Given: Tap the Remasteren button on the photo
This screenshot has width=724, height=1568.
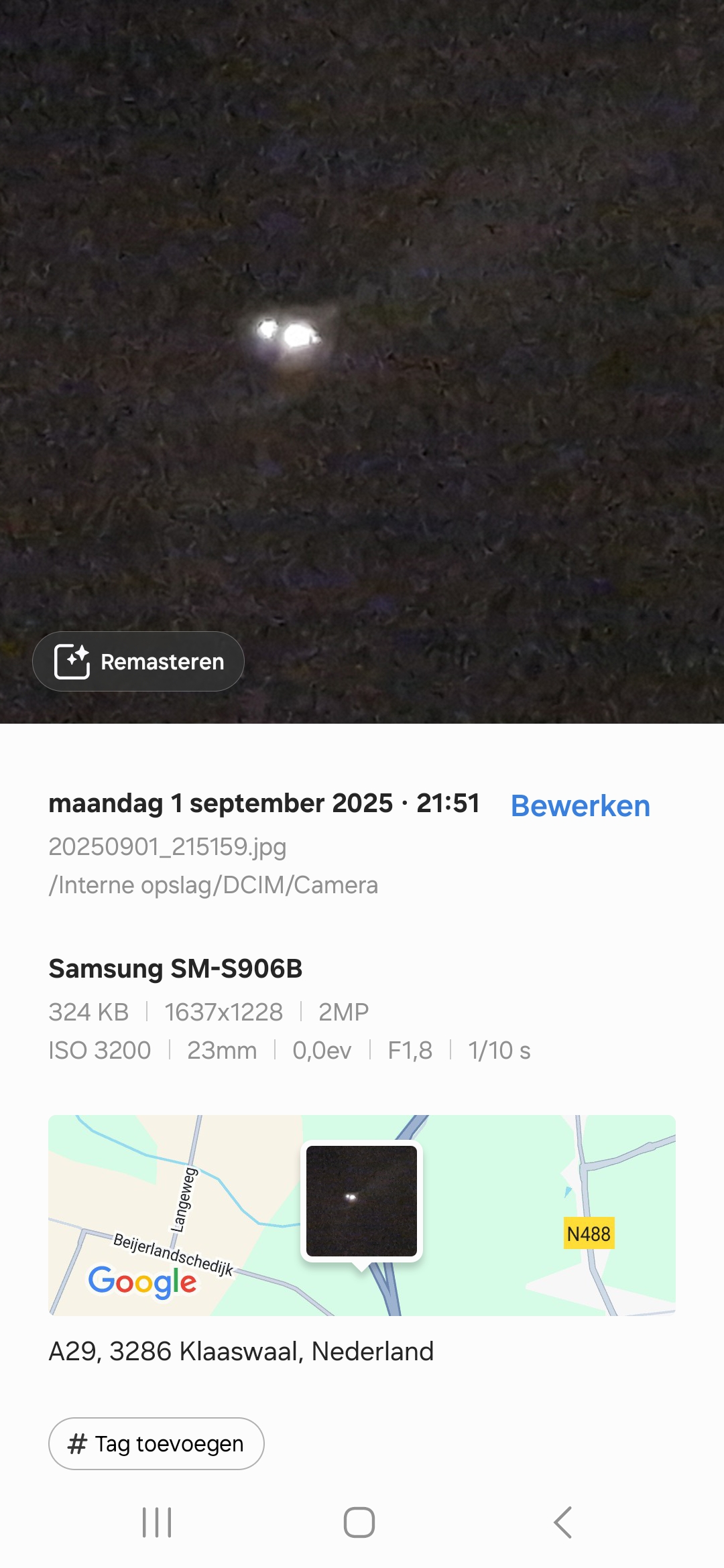Looking at the screenshot, I should click(138, 661).
